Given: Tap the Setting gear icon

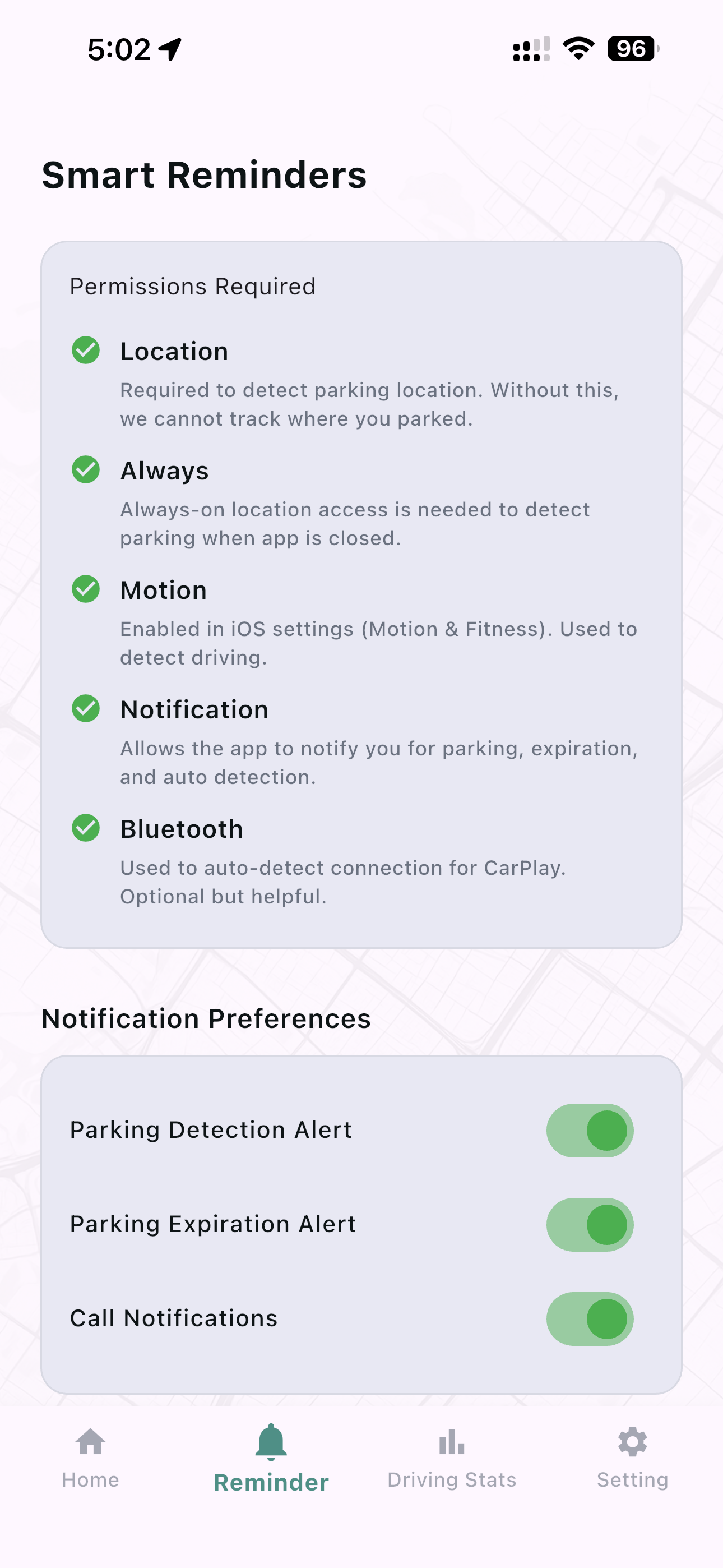Looking at the screenshot, I should click(x=632, y=1441).
